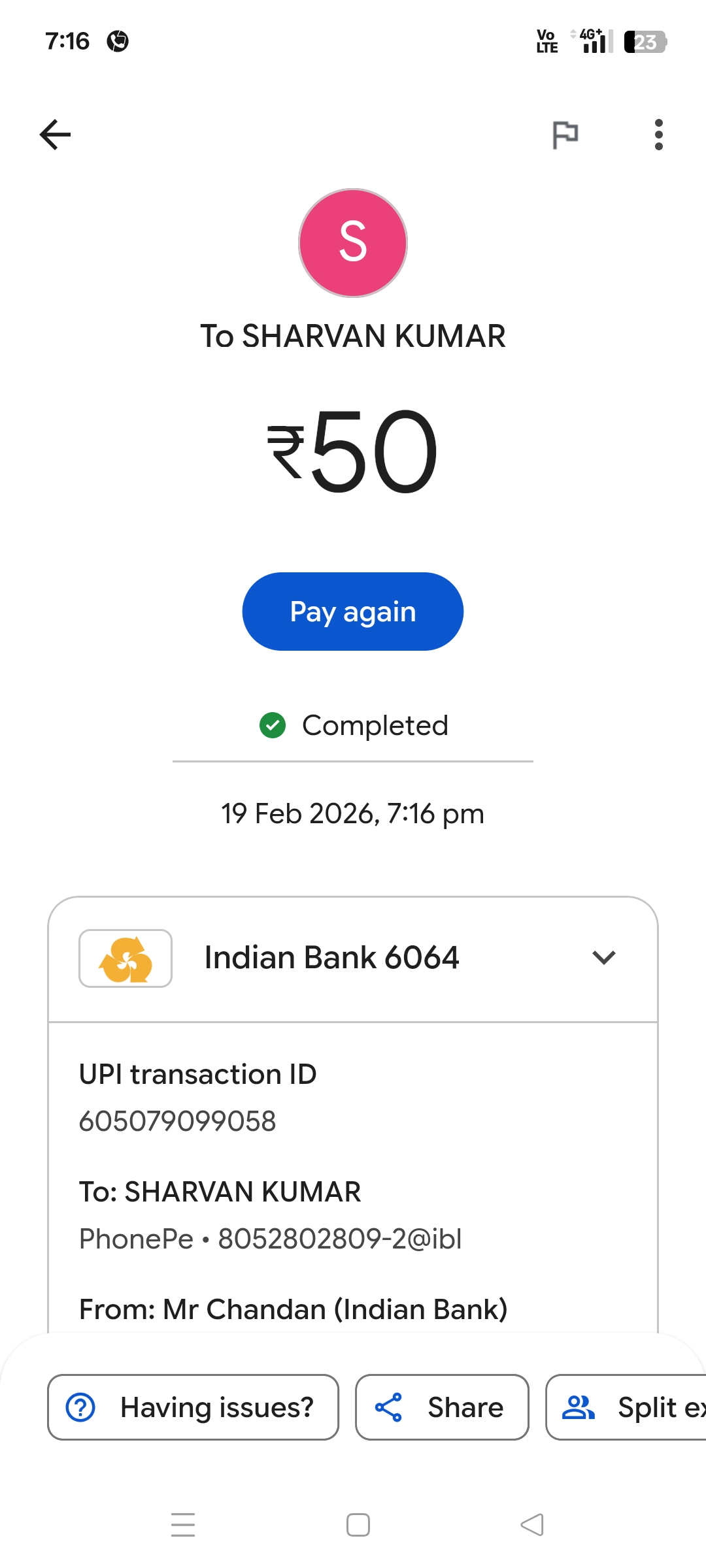This screenshot has height=1568, width=706.
Task: Share this payment receipt
Action: (x=442, y=1407)
